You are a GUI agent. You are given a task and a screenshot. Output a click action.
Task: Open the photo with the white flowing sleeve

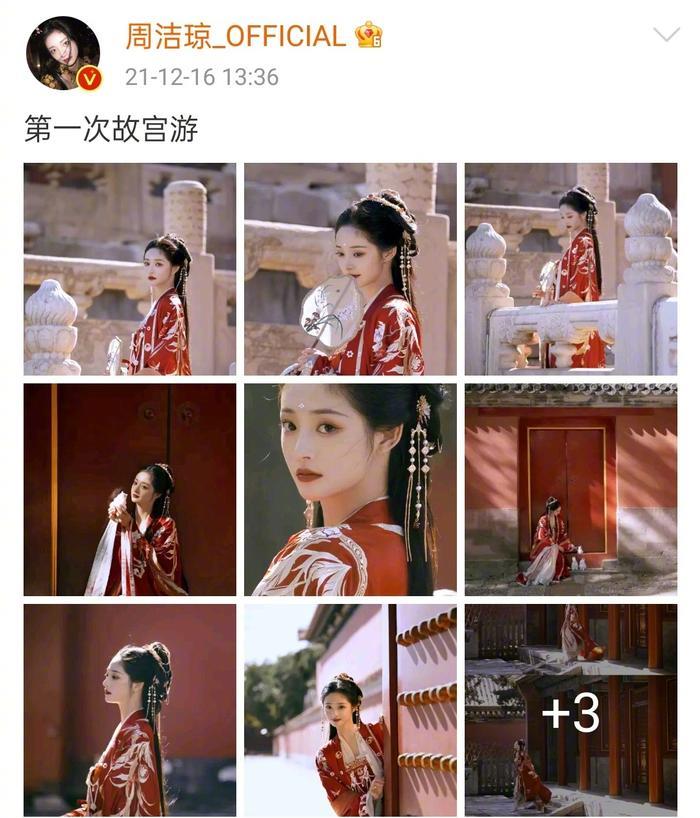[130, 489]
